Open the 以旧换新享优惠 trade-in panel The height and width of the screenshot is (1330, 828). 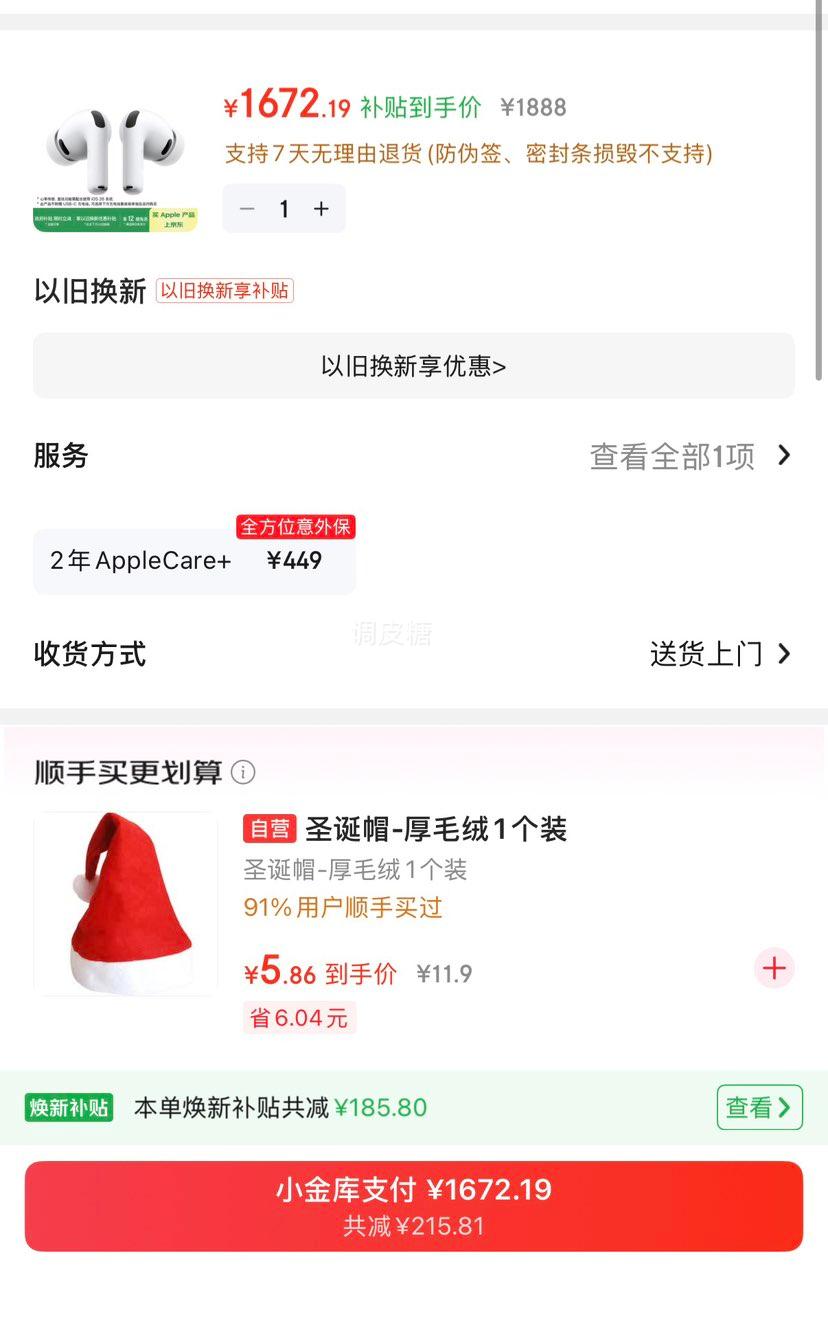[x=414, y=366]
